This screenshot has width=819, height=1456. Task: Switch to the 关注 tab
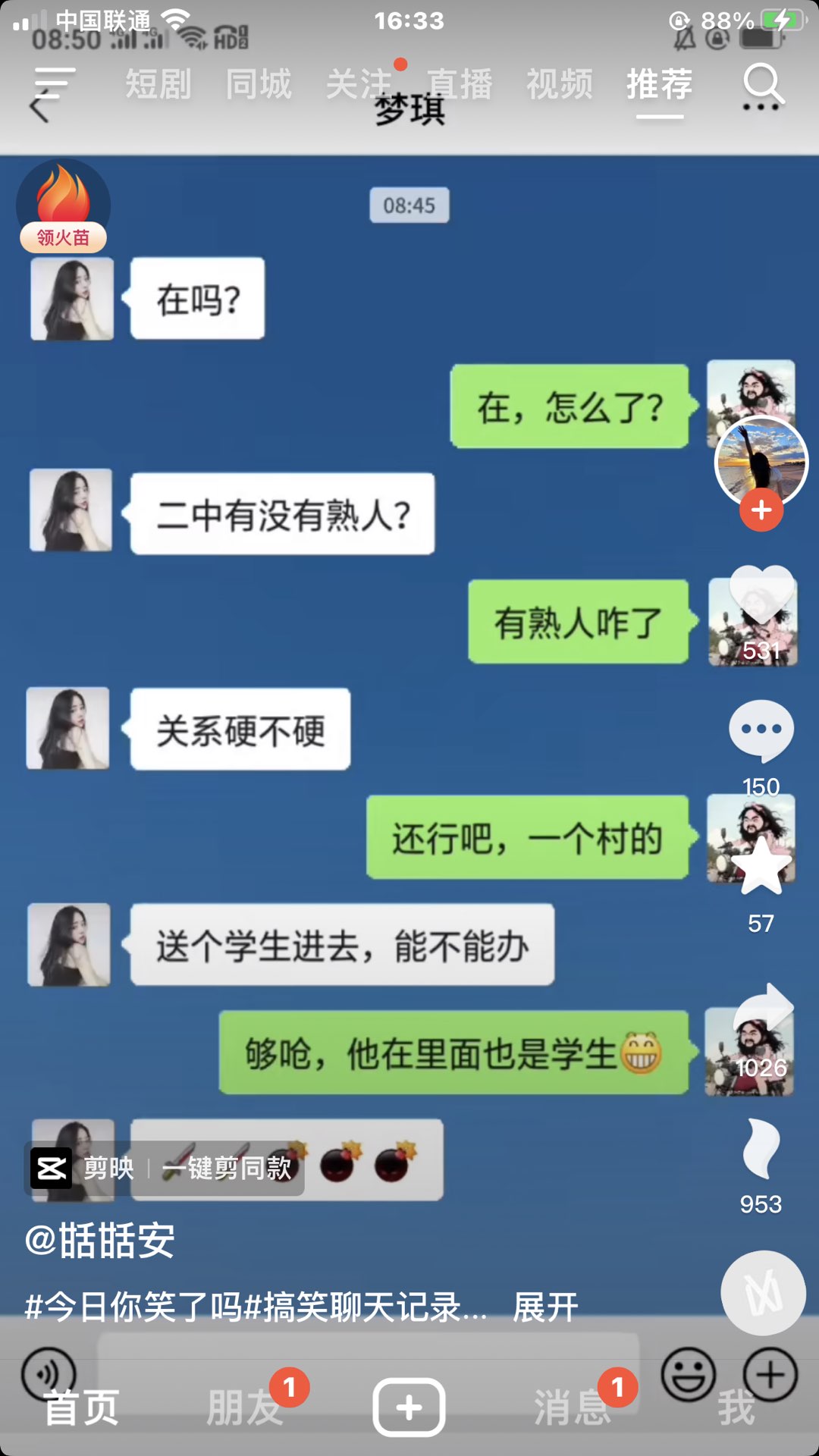359,83
